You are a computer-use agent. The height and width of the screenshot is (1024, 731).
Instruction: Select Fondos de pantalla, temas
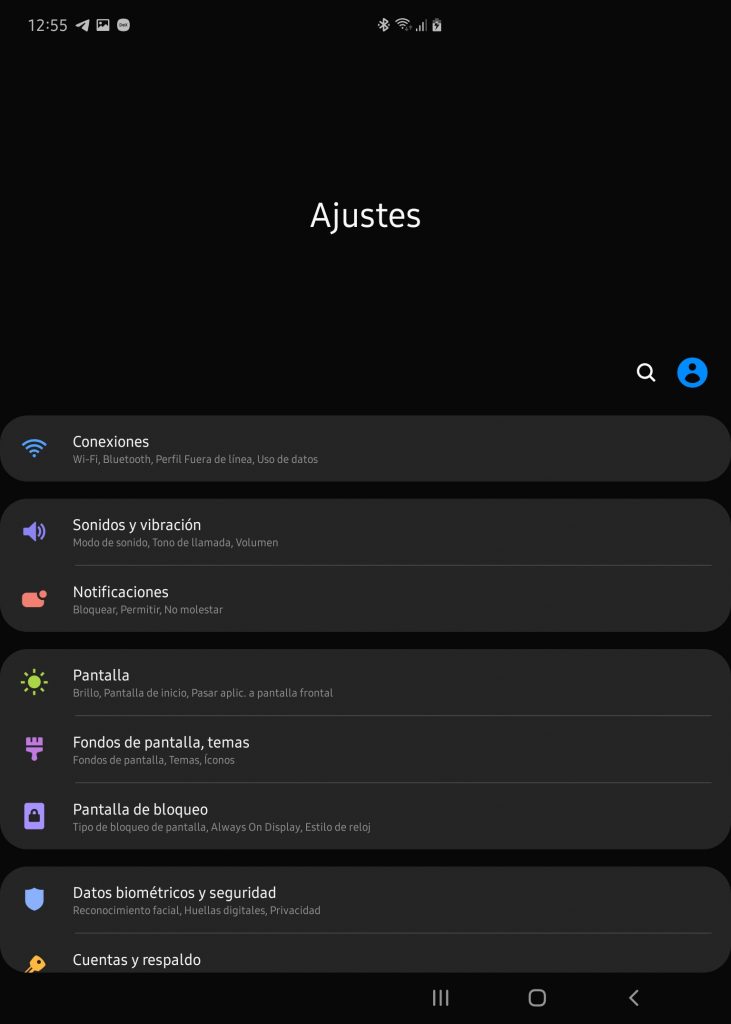point(365,749)
